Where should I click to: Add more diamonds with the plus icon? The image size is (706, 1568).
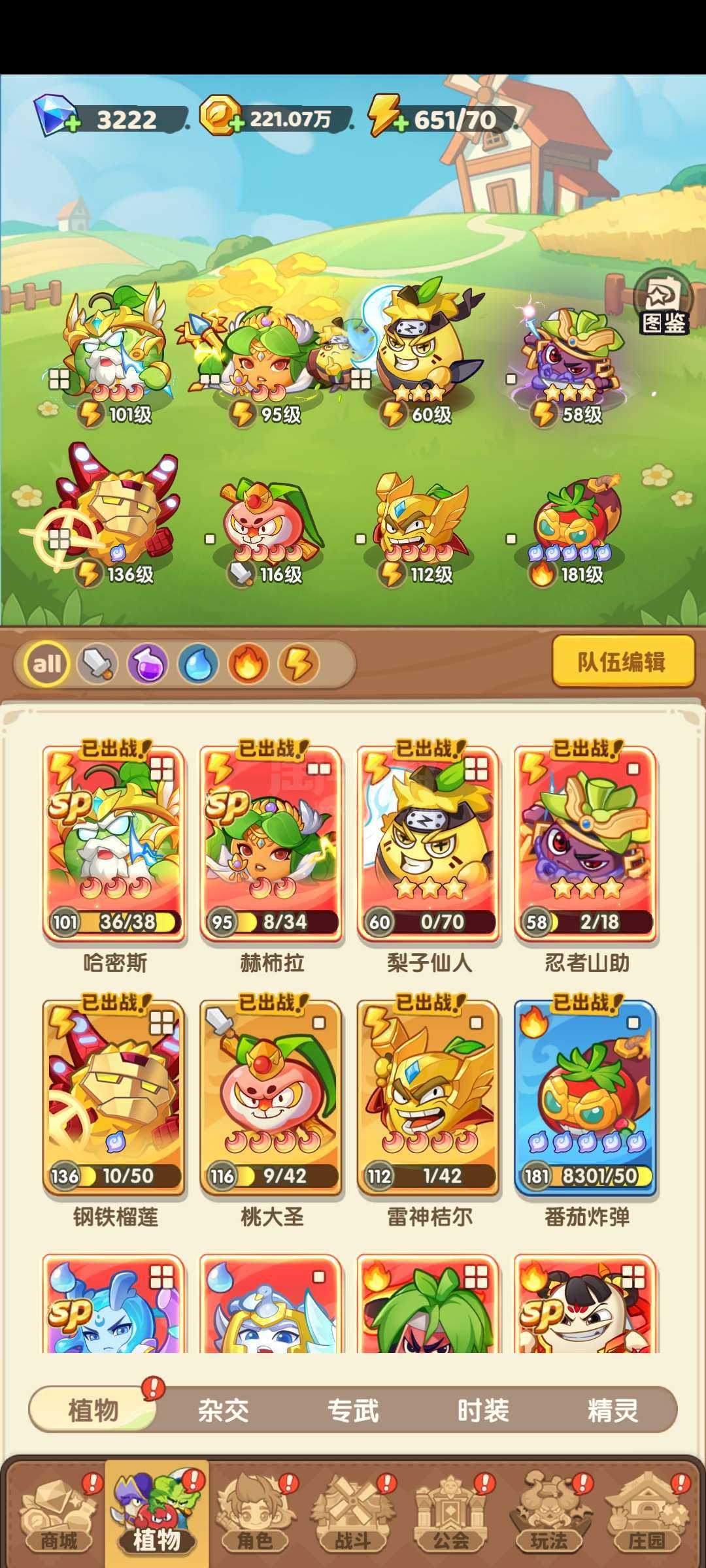click(72, 123)
